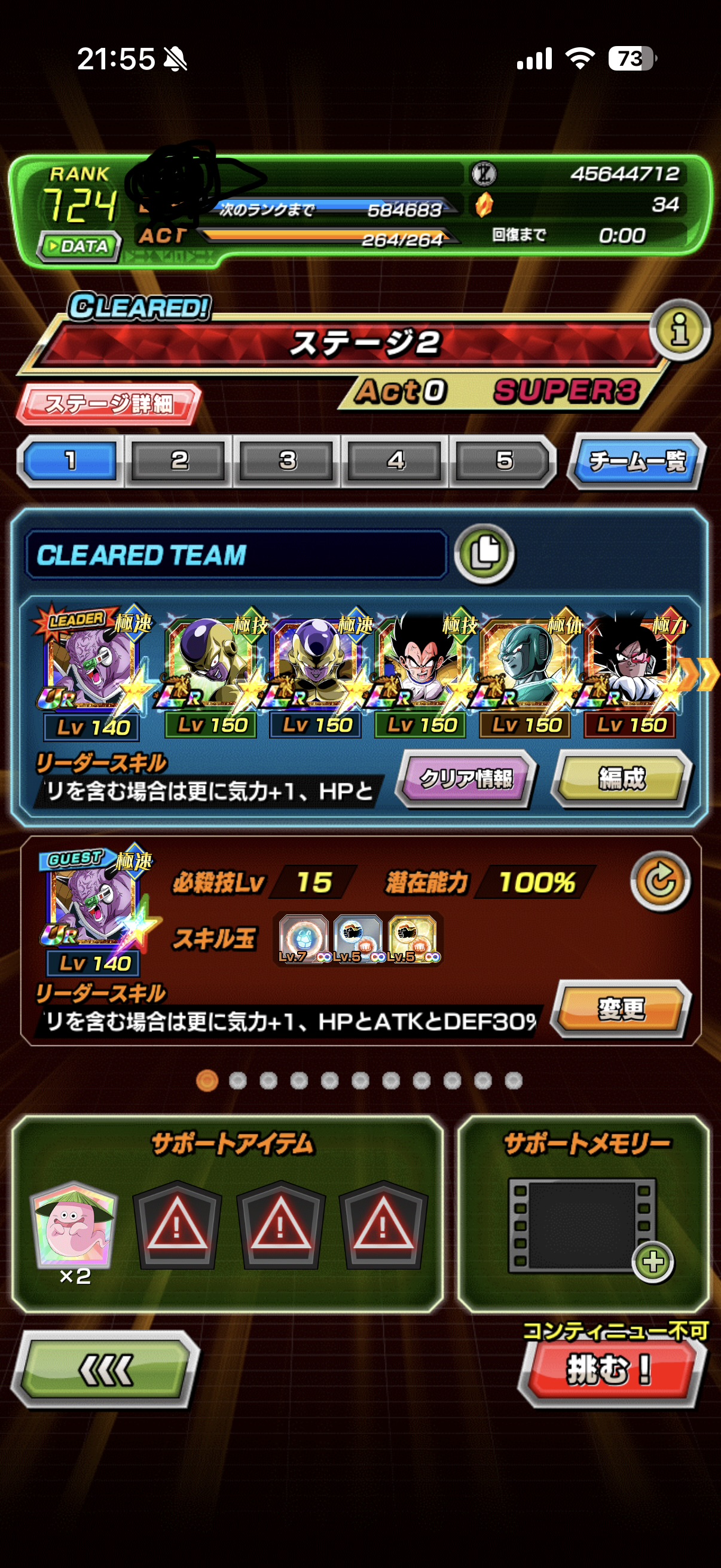
Task: View クリア情報 clear info
Action: click(466, 779)
